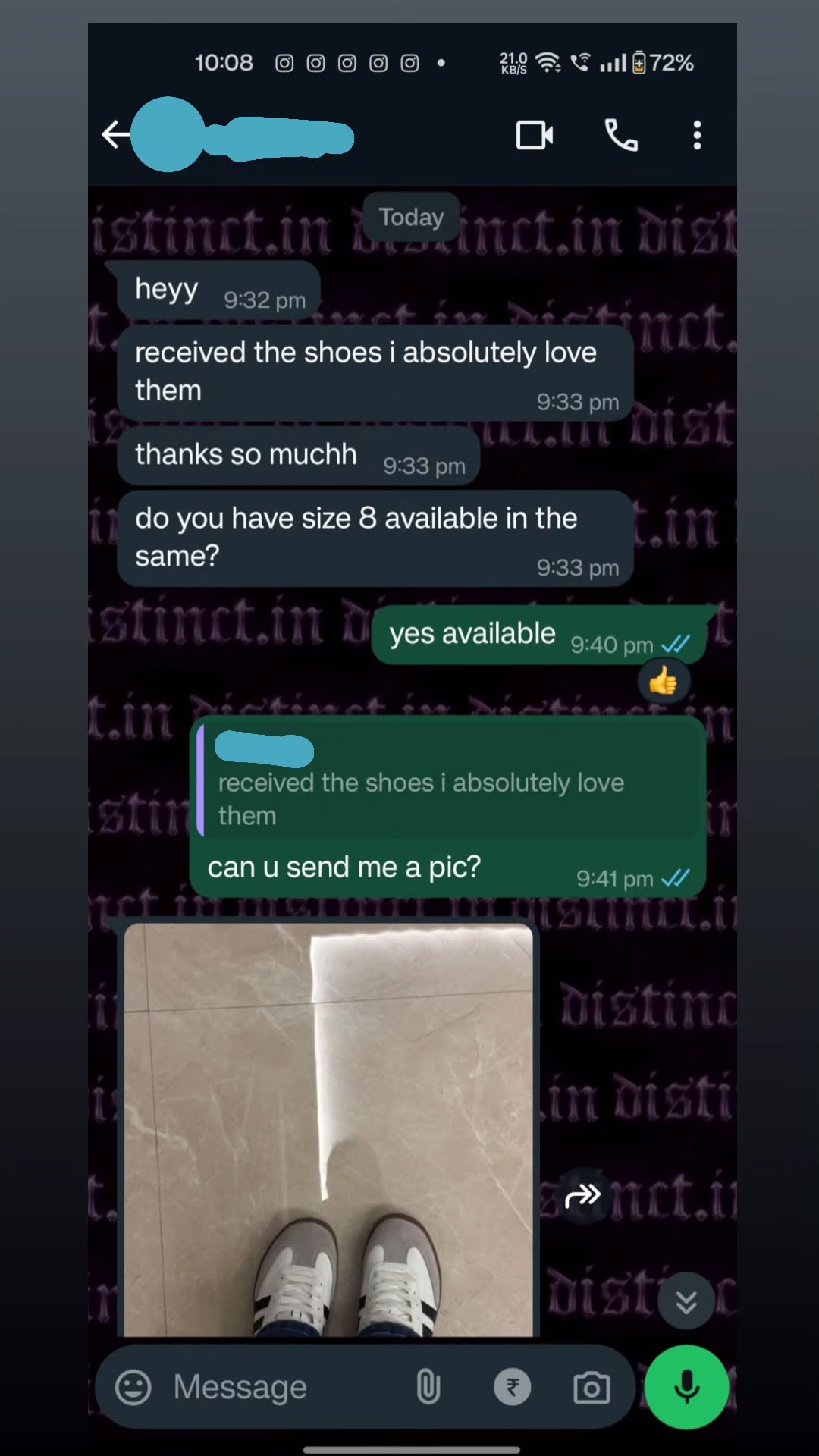Focus the Message text field
819x1456 pixels.
click(281, 1388)
